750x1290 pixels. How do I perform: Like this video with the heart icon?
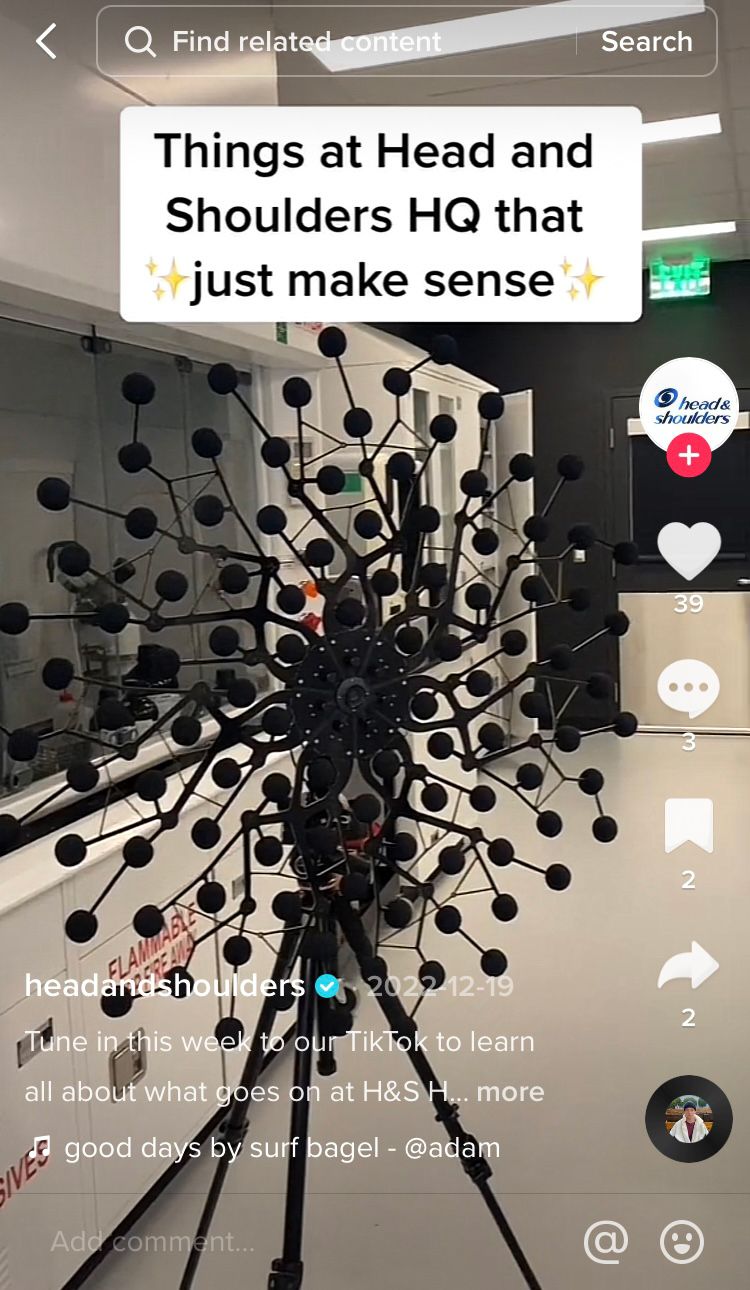coord(688,551)
